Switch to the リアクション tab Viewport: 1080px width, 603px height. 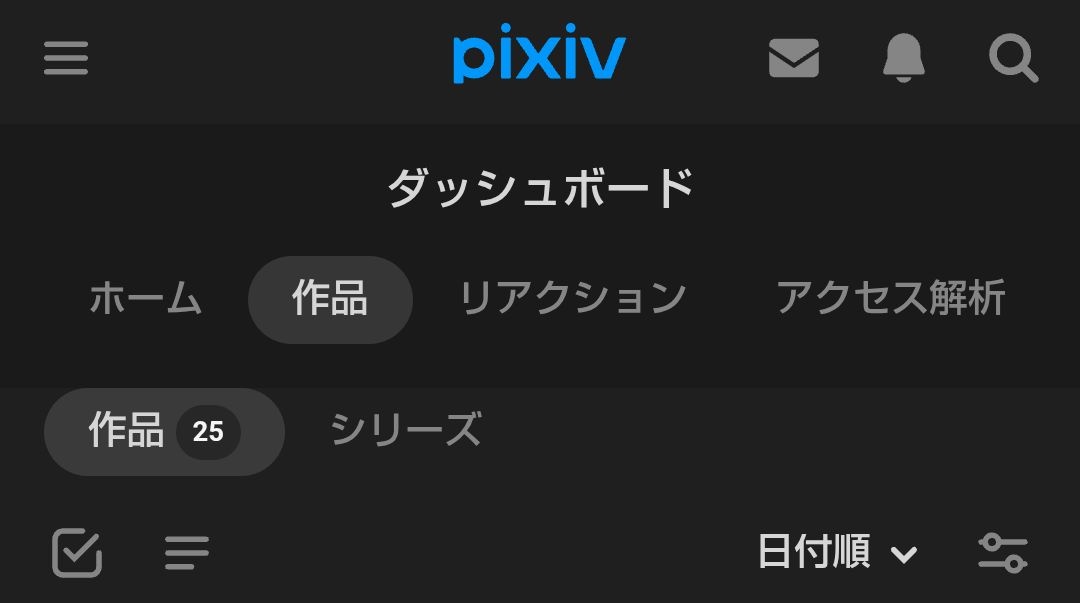click(572, 298)
